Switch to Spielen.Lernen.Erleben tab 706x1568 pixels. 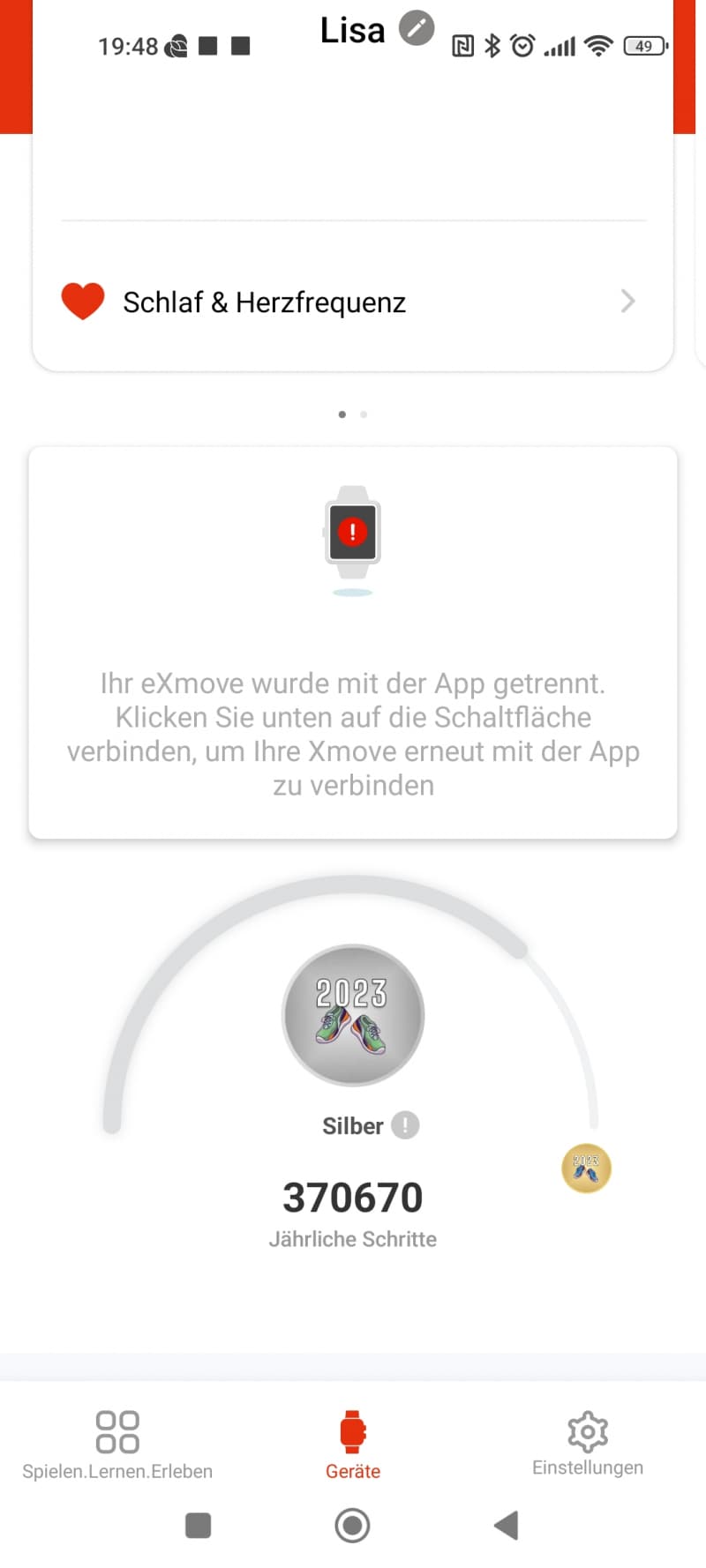(x=117, y=1445)
